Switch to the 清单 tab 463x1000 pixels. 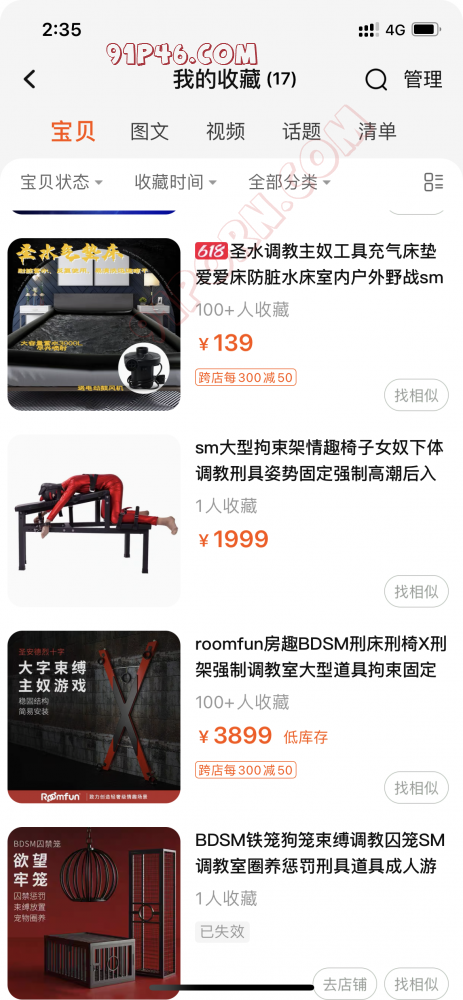click(x=378, y=131)
